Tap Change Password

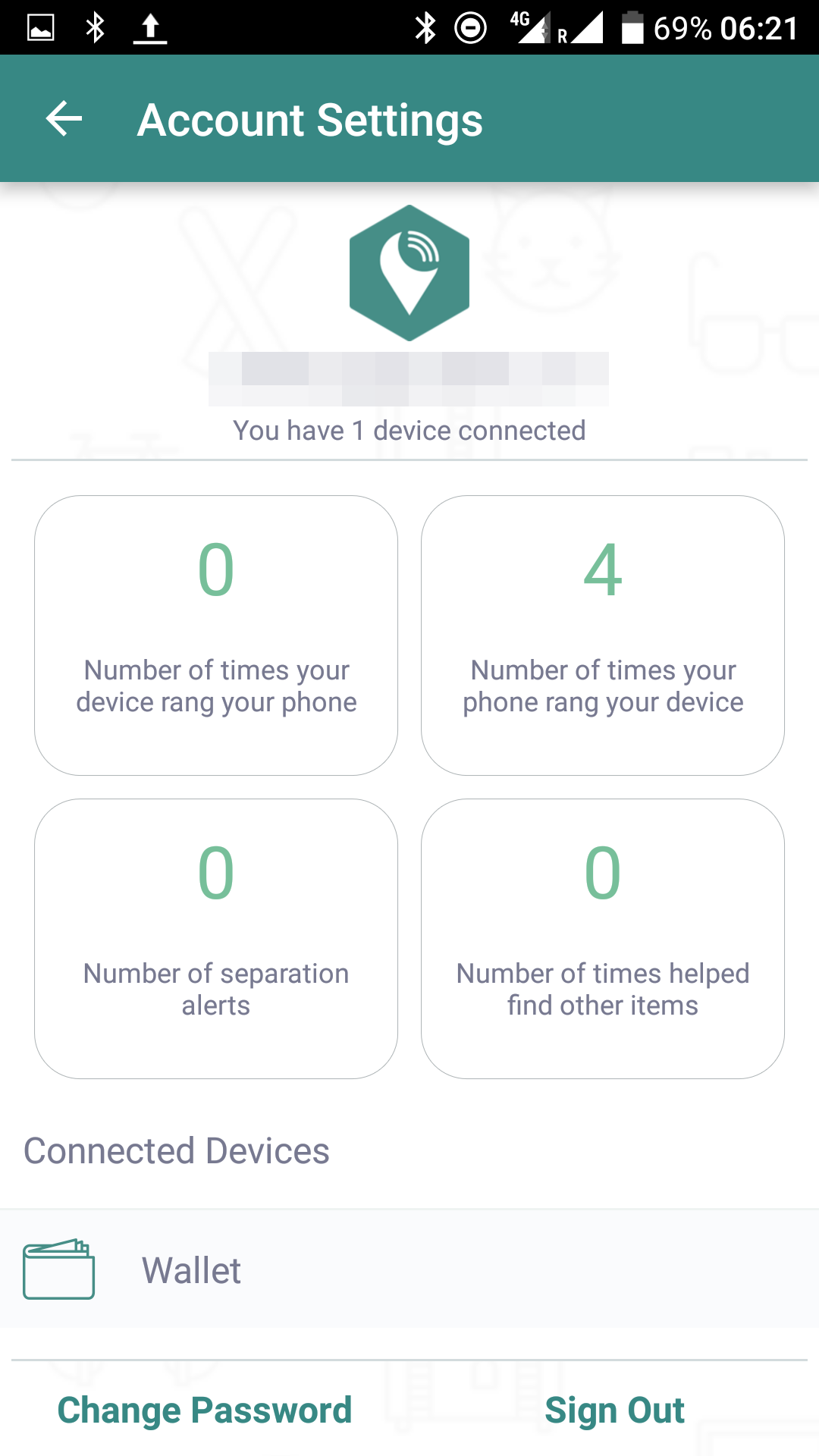(205, 1410)
